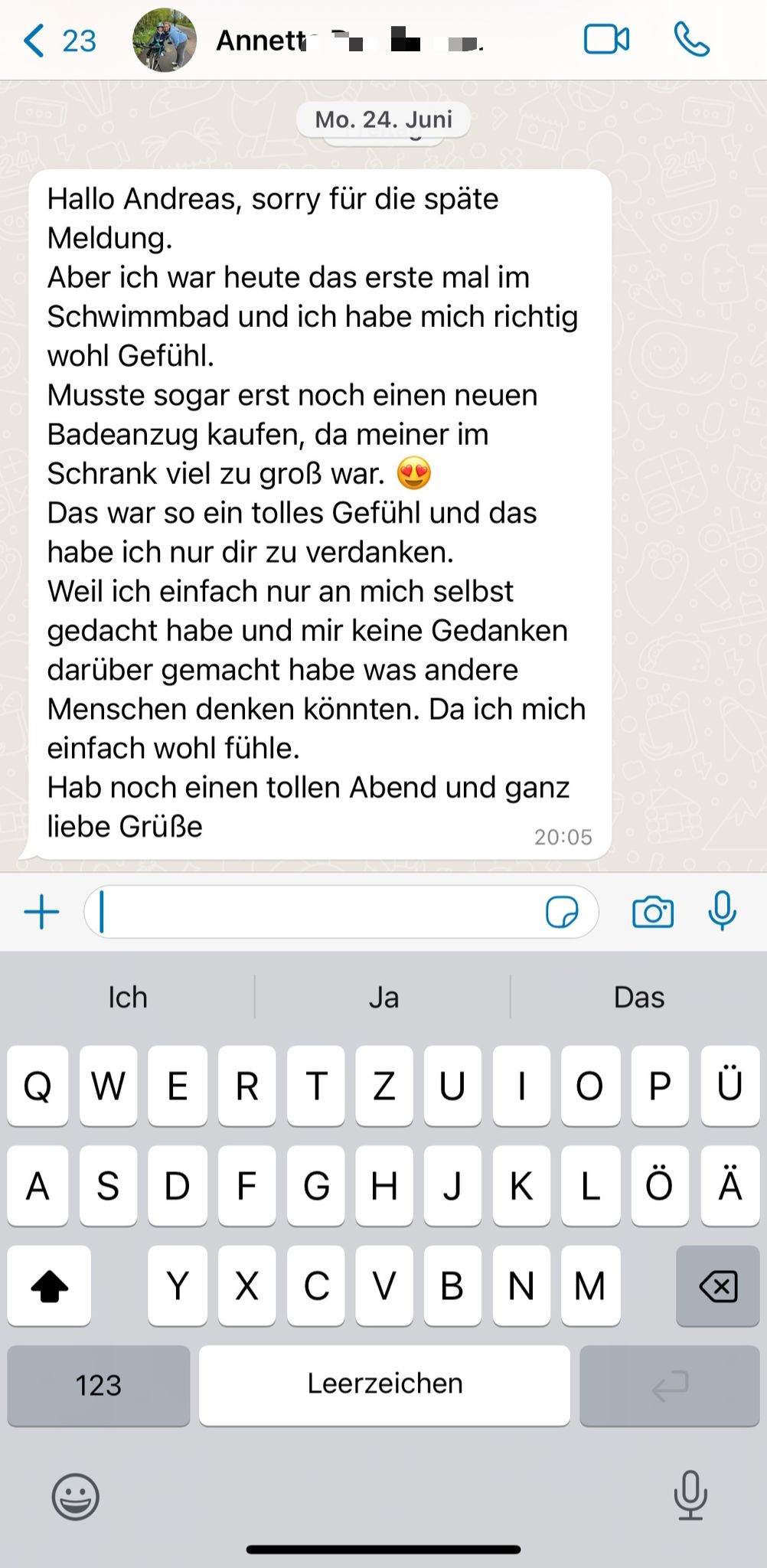Start a voice call with Annett
Screen dimensions: 767x1568
[692, 40]
